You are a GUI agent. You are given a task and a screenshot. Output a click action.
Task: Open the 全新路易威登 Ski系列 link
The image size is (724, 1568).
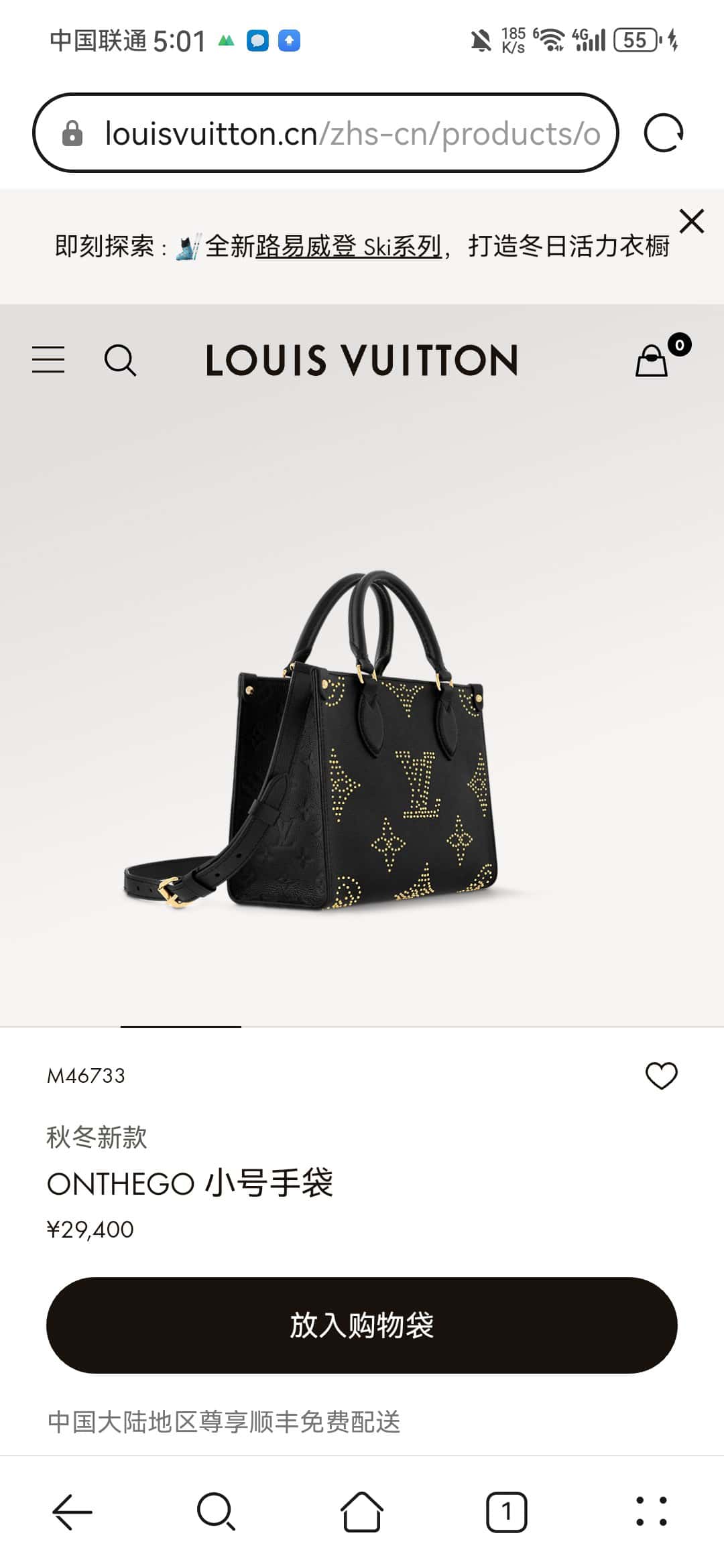click(x=323, y=247)
